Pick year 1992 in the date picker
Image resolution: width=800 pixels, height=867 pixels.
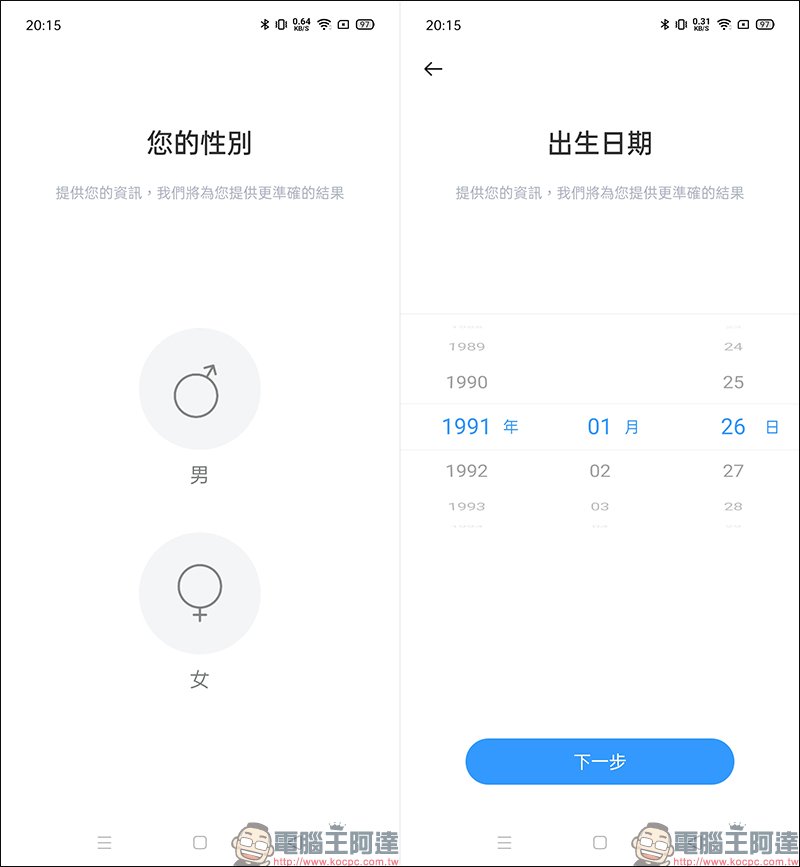[466, 471]
